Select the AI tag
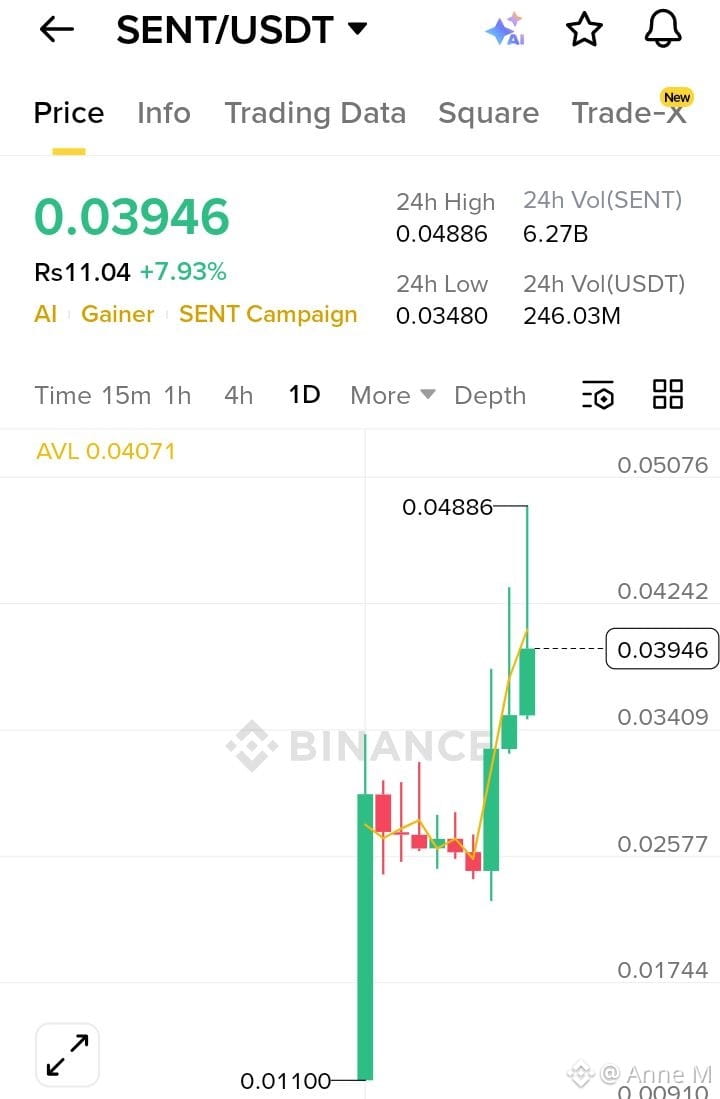 (x=46, y=314)
